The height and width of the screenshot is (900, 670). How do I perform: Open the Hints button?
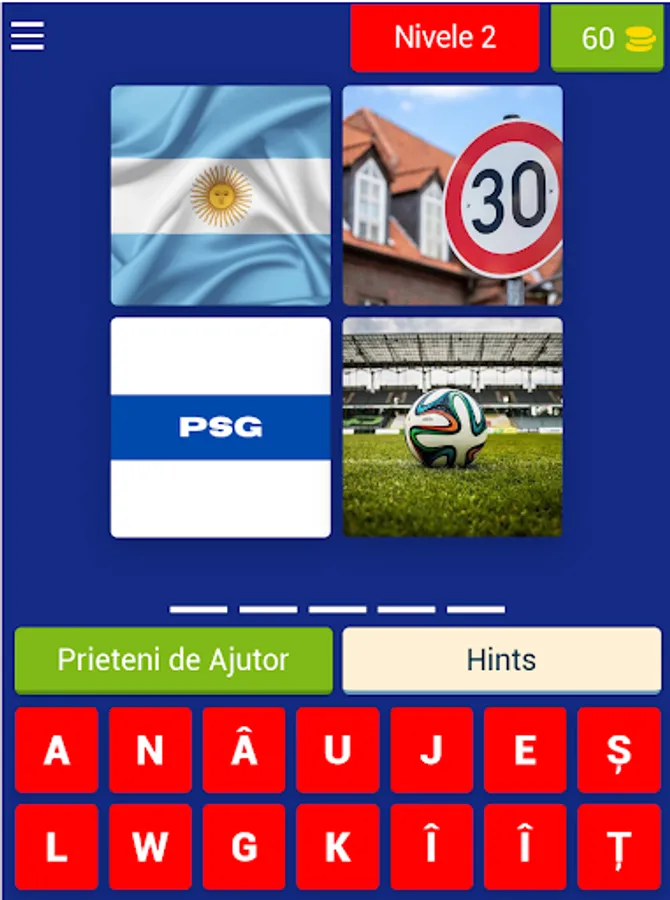click(x=502, y=660)
